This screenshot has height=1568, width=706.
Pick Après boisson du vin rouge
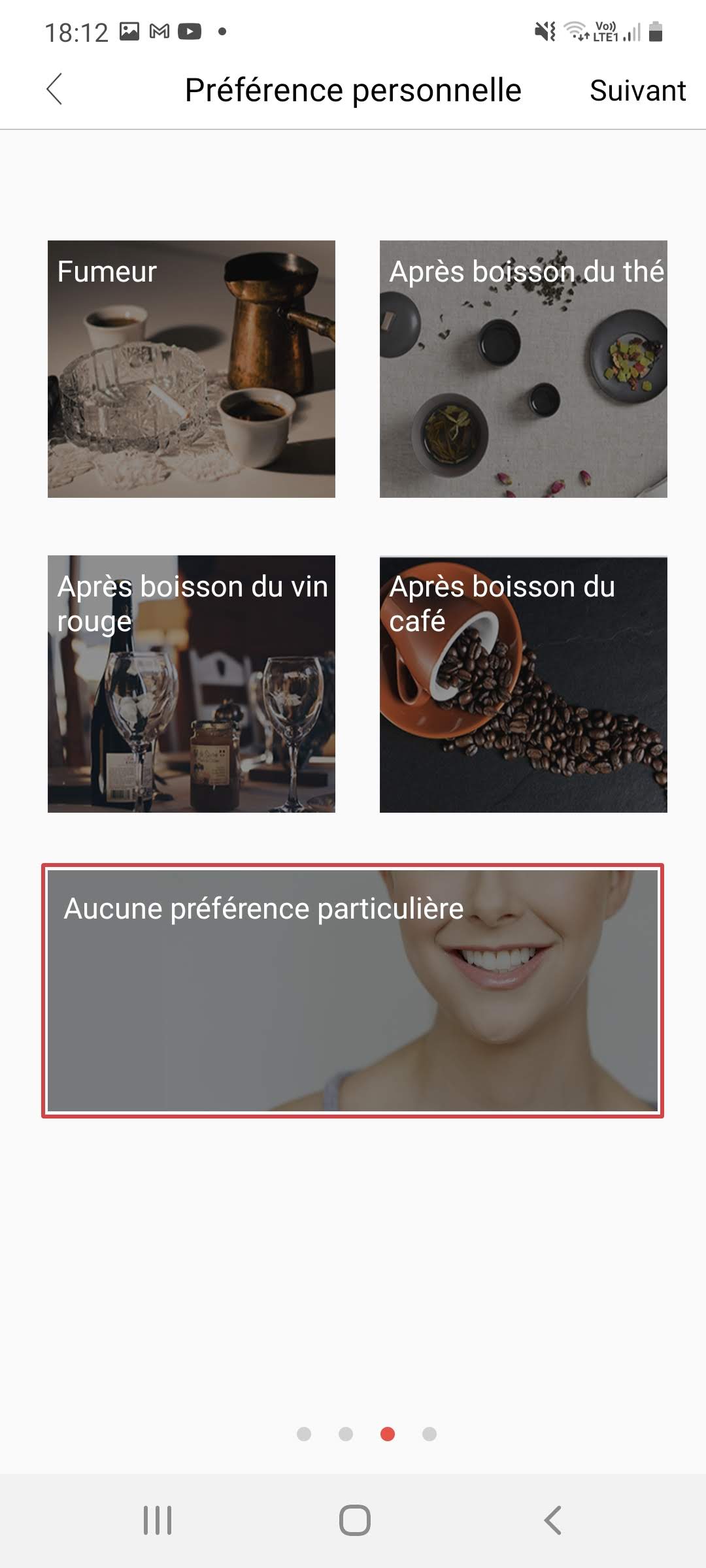[x=192, y=684]
